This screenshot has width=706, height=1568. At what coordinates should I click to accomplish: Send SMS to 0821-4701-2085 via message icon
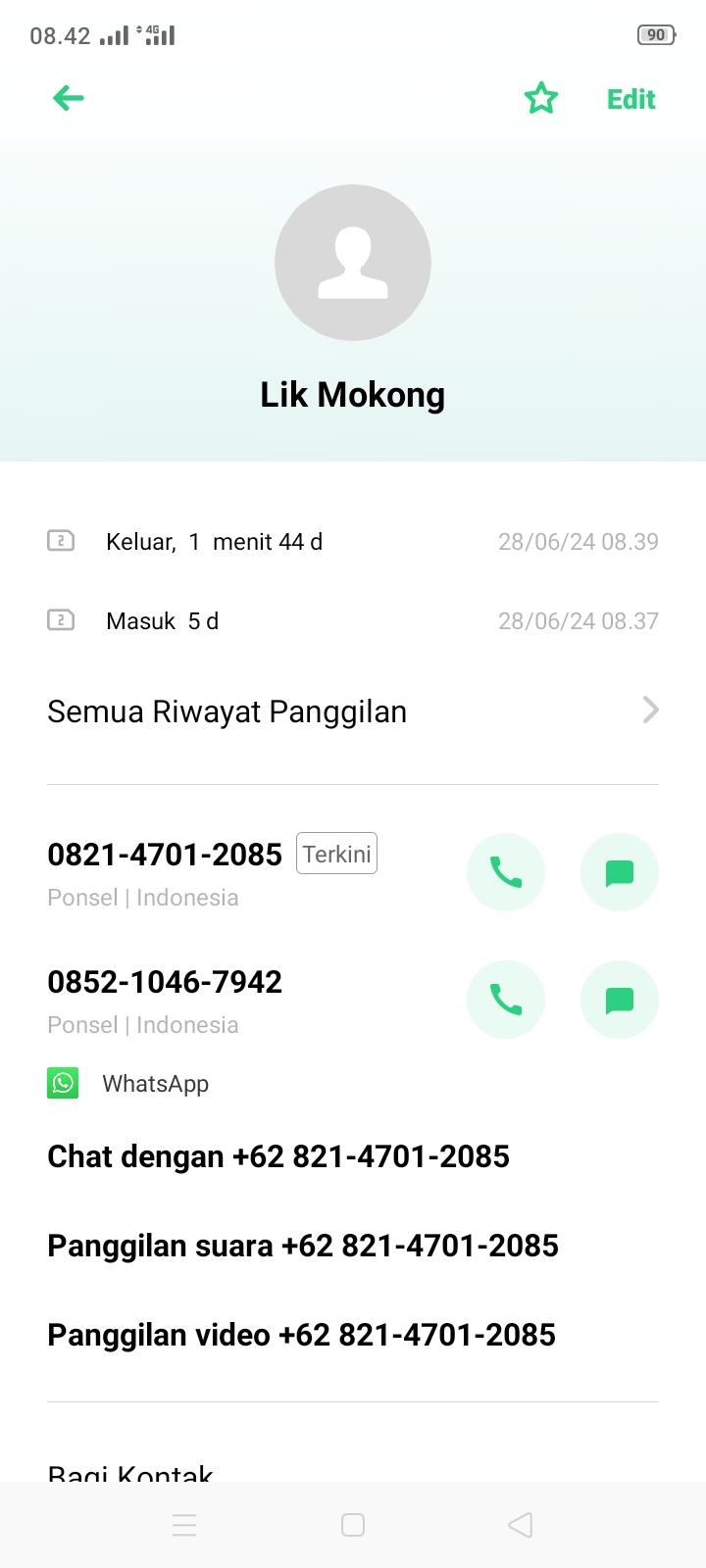tap(619, 872)
